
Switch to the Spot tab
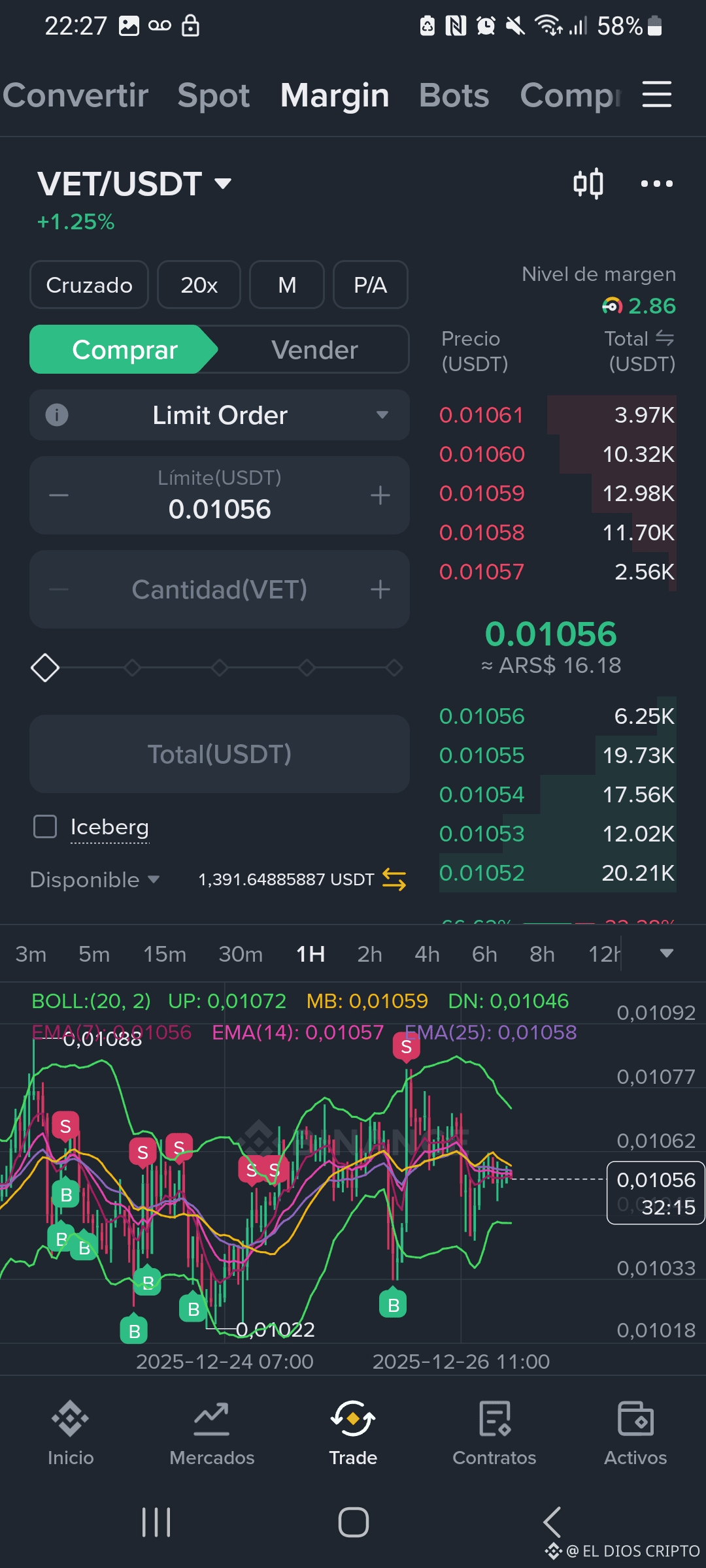coord(213,95)
